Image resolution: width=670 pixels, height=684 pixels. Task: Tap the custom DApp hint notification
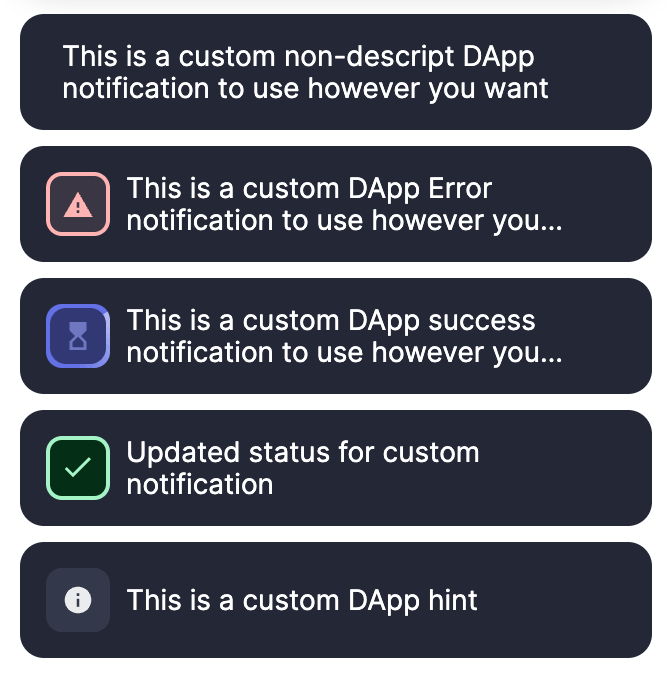[x=335, y=600]
